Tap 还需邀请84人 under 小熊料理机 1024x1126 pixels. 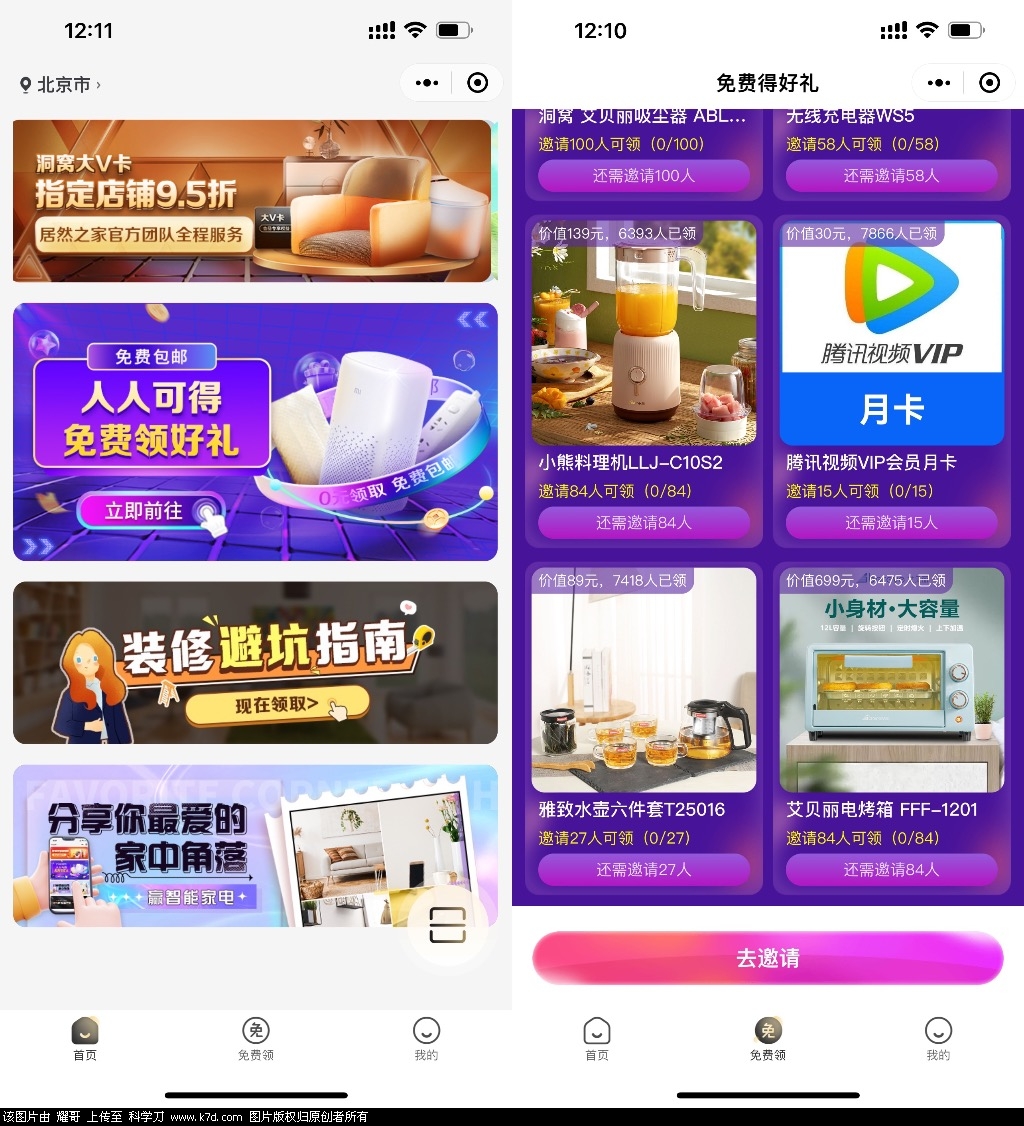[x=643, y=523]
